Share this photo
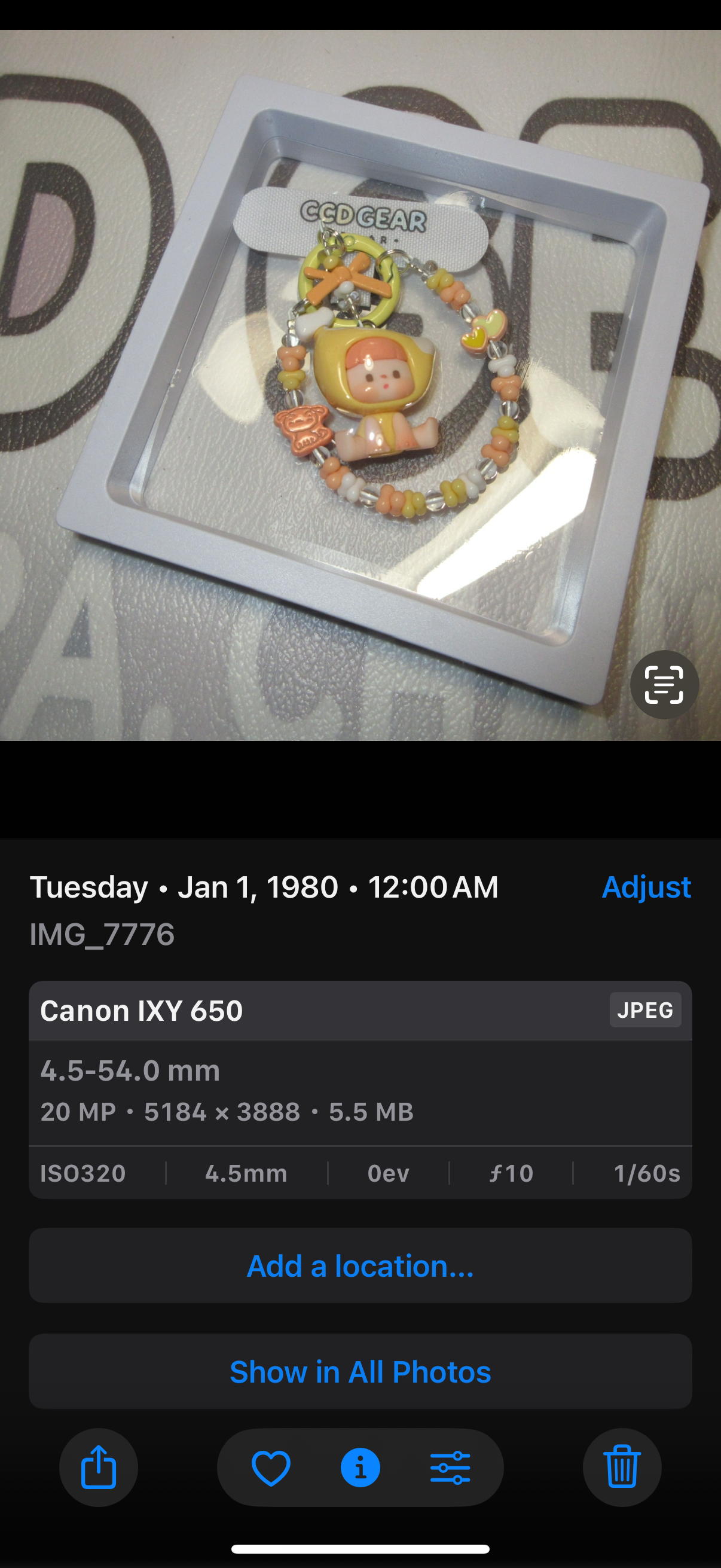Screen dimensions: 721x1568 pyautogui.click(x=99, y=1468)
